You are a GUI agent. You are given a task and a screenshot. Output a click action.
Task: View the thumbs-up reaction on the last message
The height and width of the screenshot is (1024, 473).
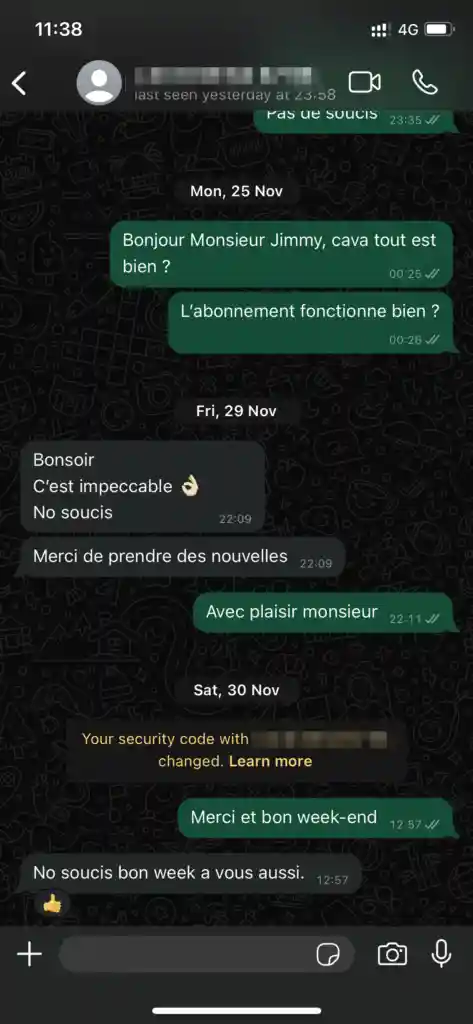(x=52, y=904)
